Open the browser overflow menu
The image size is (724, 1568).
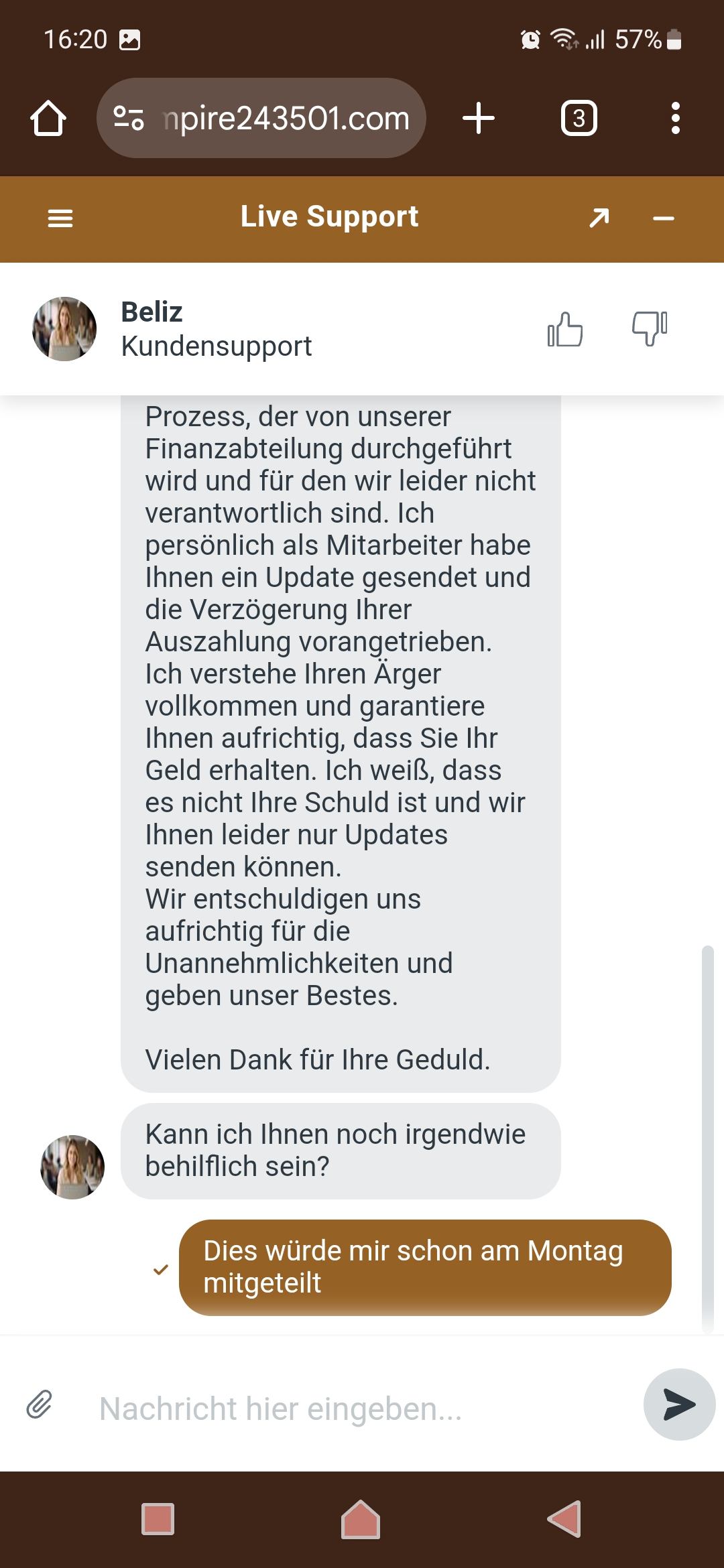tap(675, 119)
